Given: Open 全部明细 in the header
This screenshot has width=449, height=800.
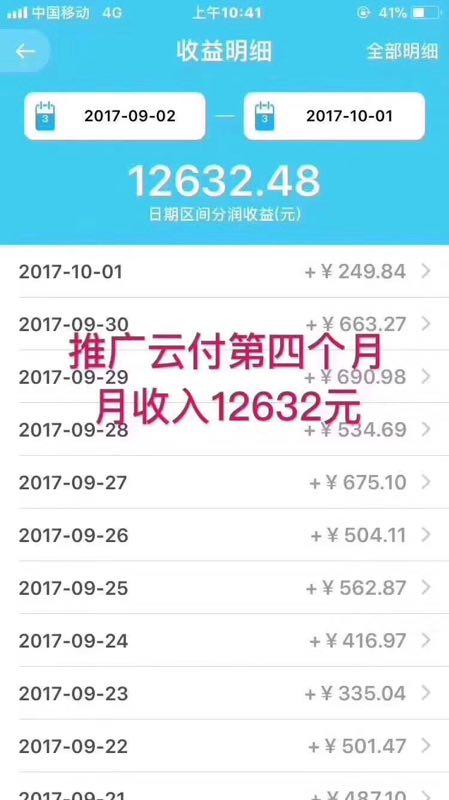Looking at the screenshot, I should (x=402, y=52).
